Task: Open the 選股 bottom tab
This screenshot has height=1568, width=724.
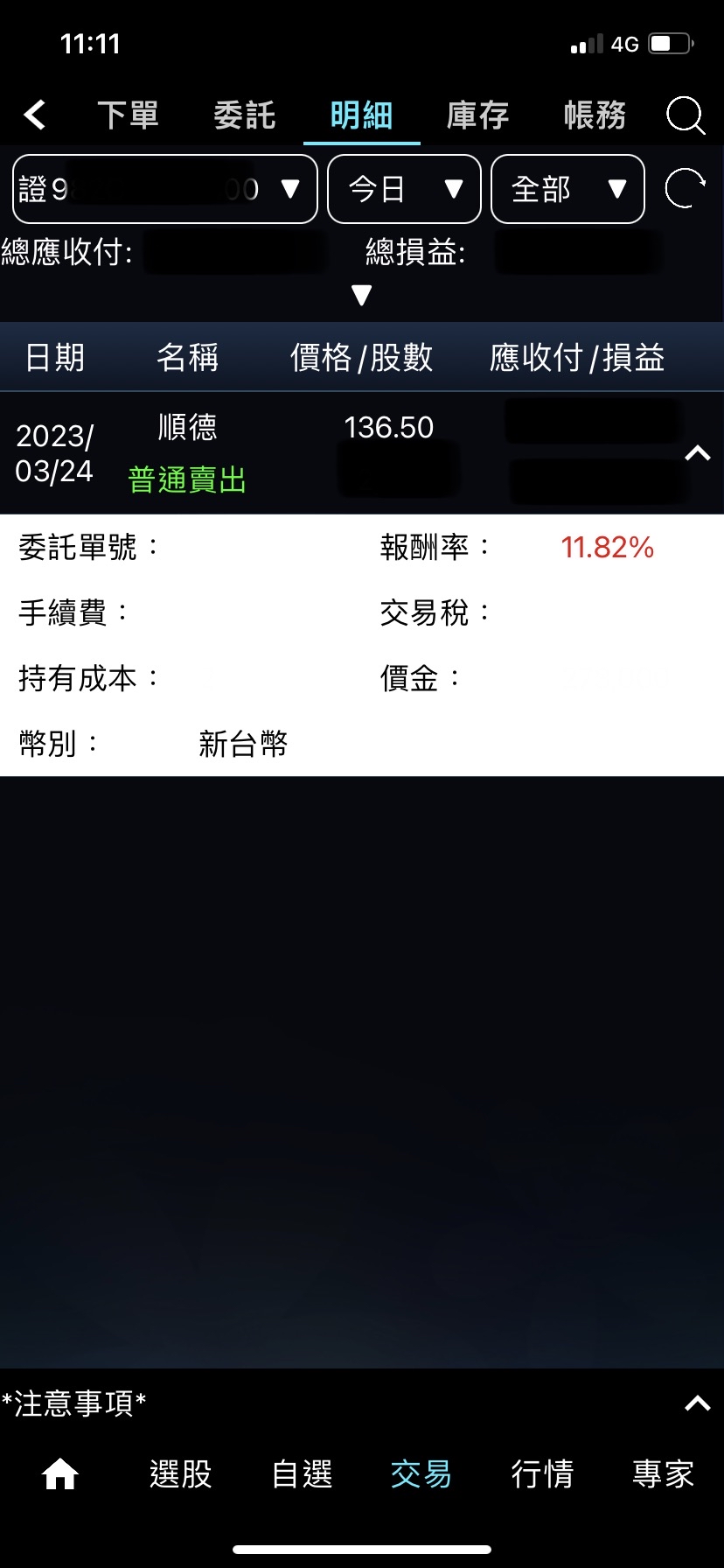Action: (181, 1474)
